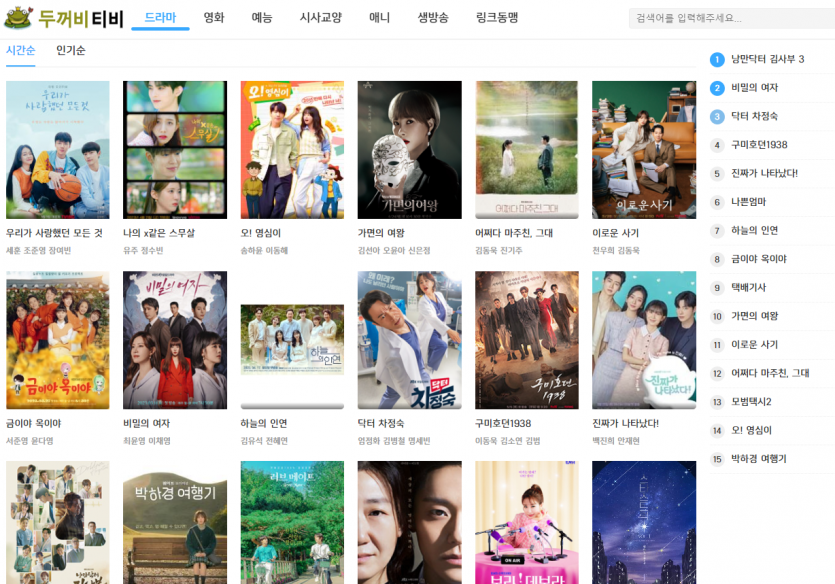Open ranked item 낭만닥터 김사부 3
This screenshot has width=835, height=584.
(767, 60)
